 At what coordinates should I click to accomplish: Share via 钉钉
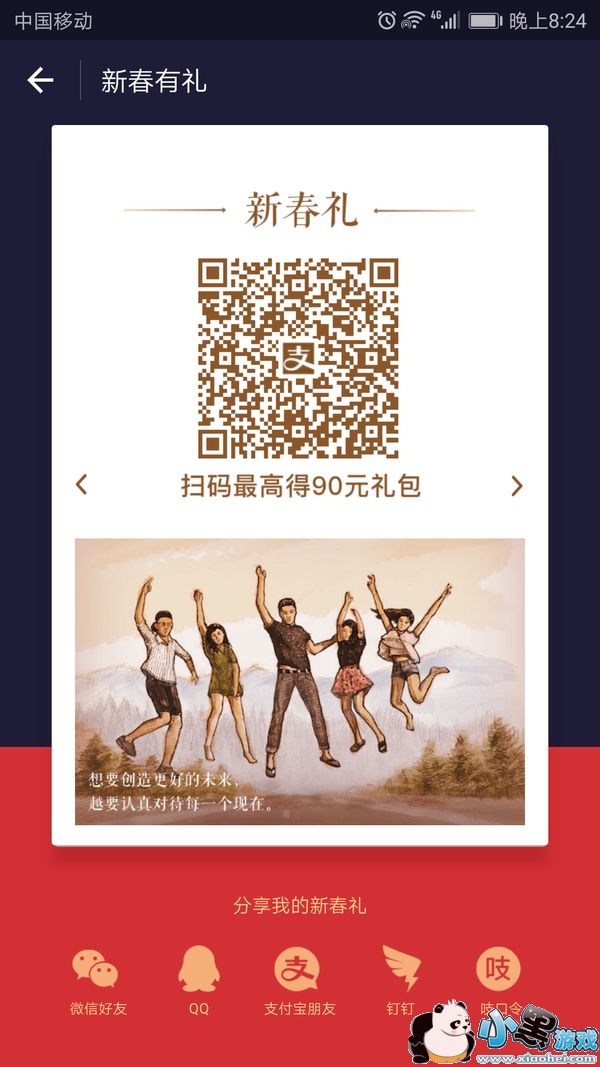(400, 970)
